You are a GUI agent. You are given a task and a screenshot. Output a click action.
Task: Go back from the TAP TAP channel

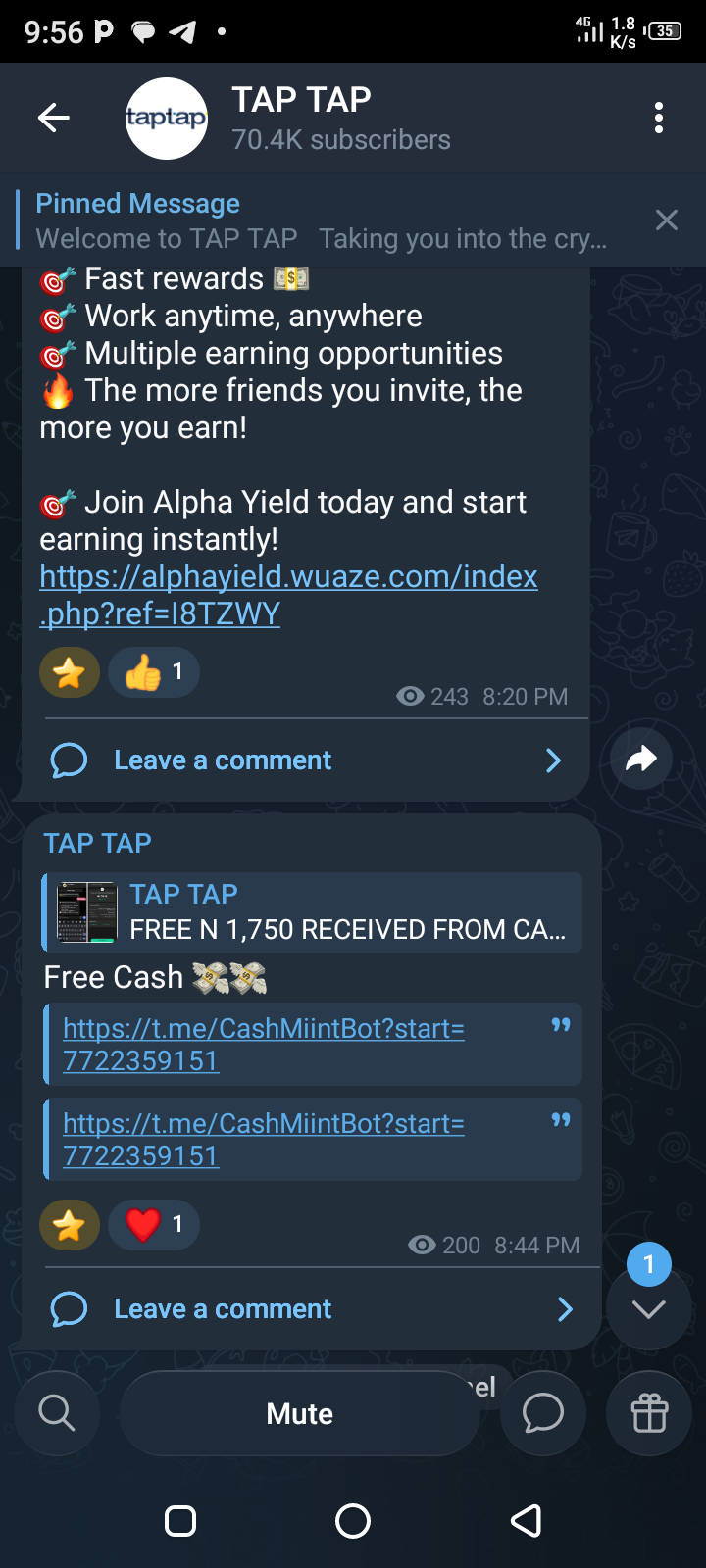(54, 119)
